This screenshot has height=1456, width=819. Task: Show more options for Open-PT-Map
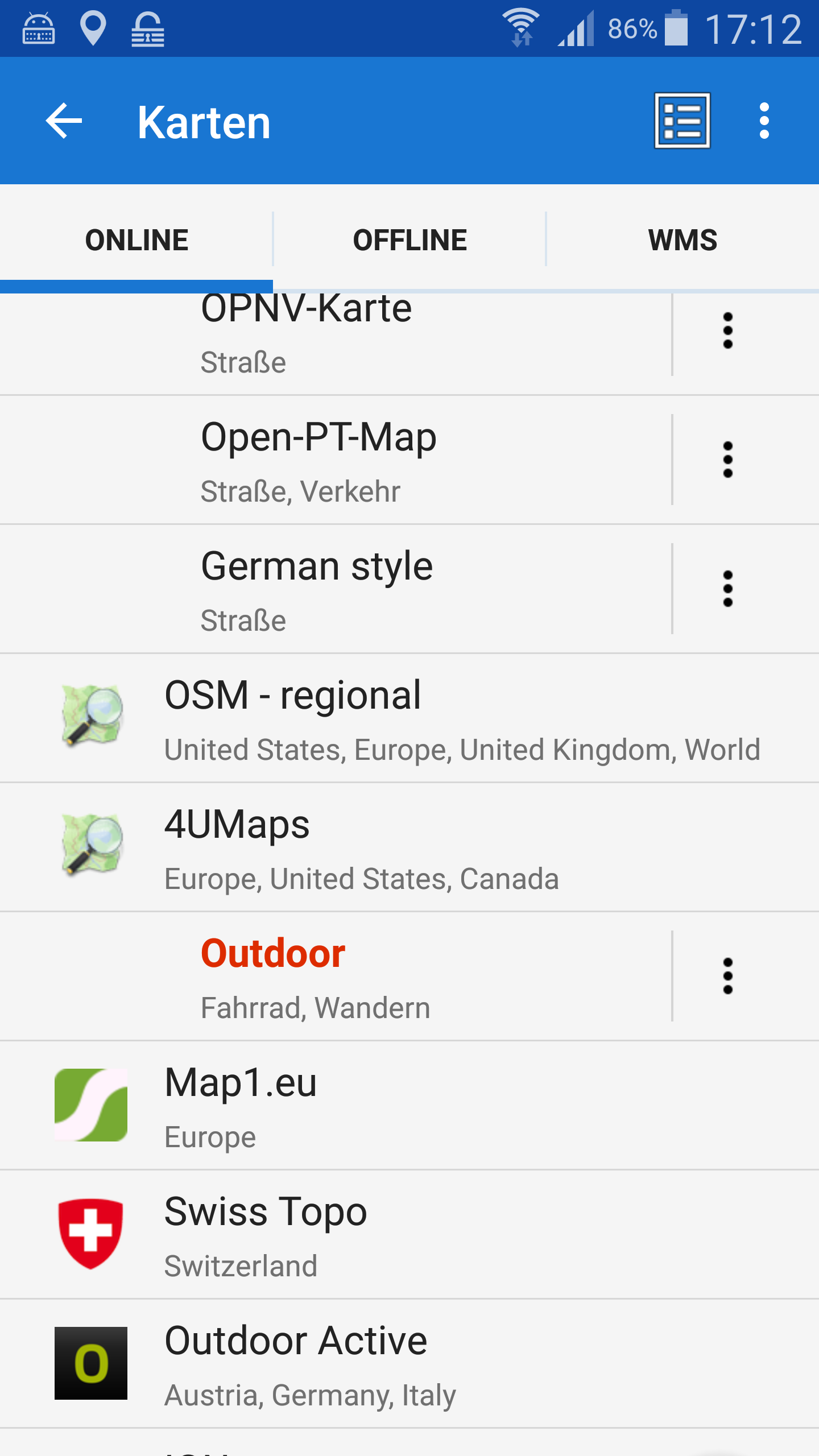tap(727, 460)
